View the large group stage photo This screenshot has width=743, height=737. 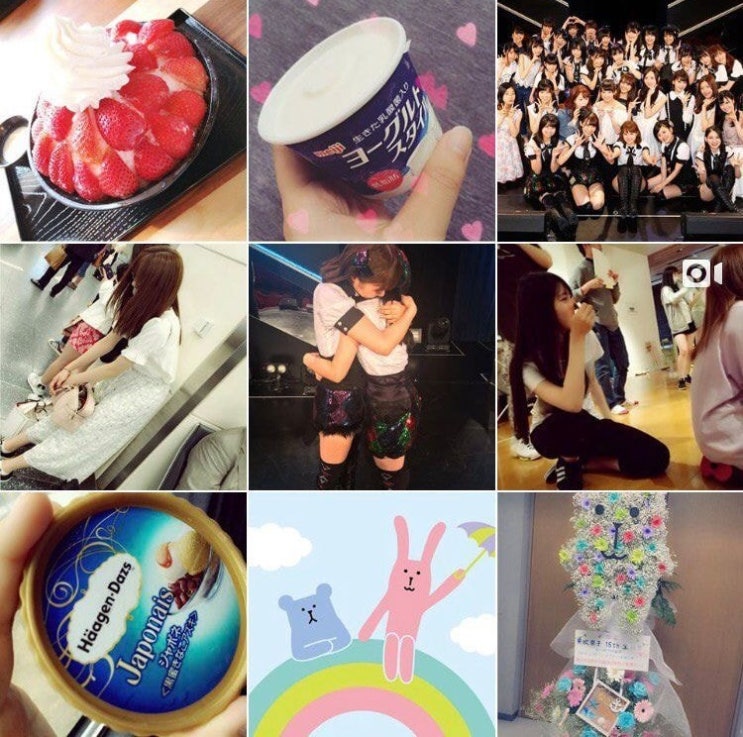[x=620, y=120]
